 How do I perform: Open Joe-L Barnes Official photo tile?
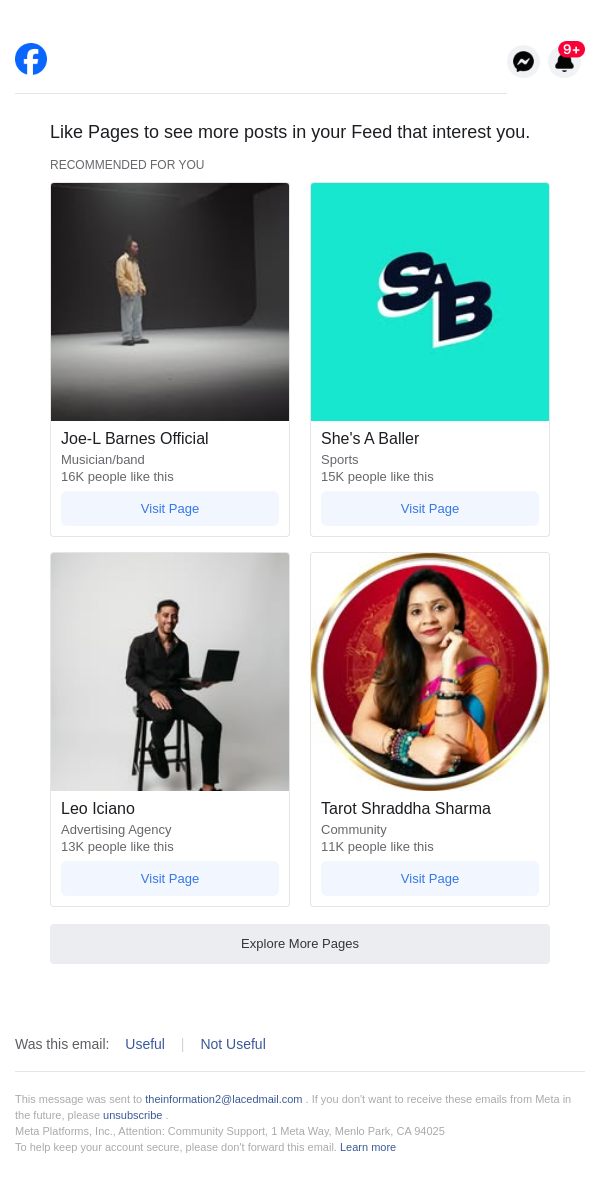tap(170, 302)
